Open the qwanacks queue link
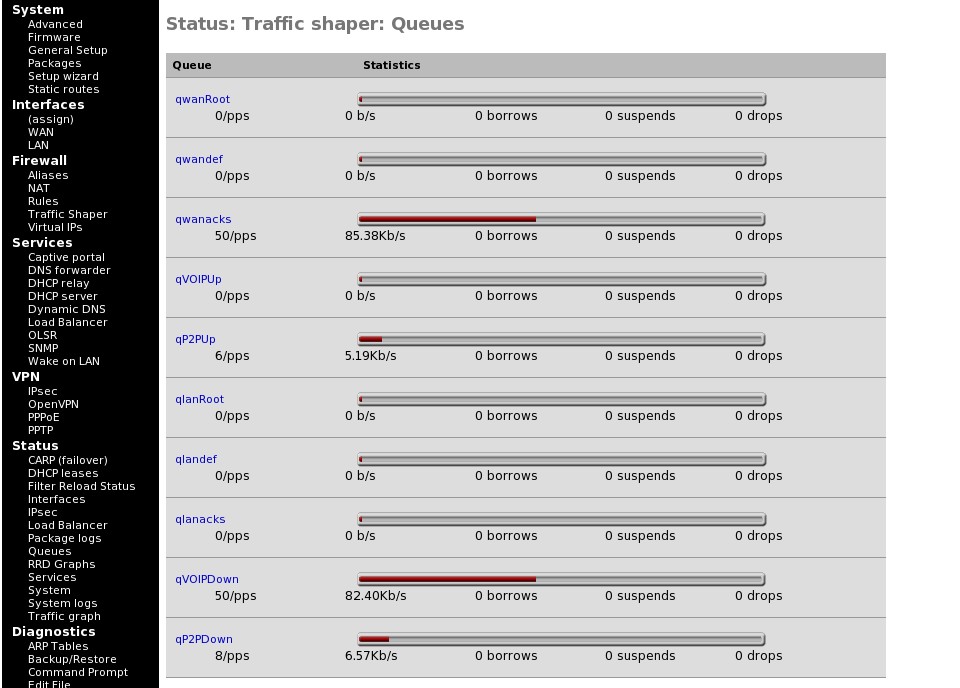This screenshot has height=688, width=960. pyautogui.click(x=203, y=219)
